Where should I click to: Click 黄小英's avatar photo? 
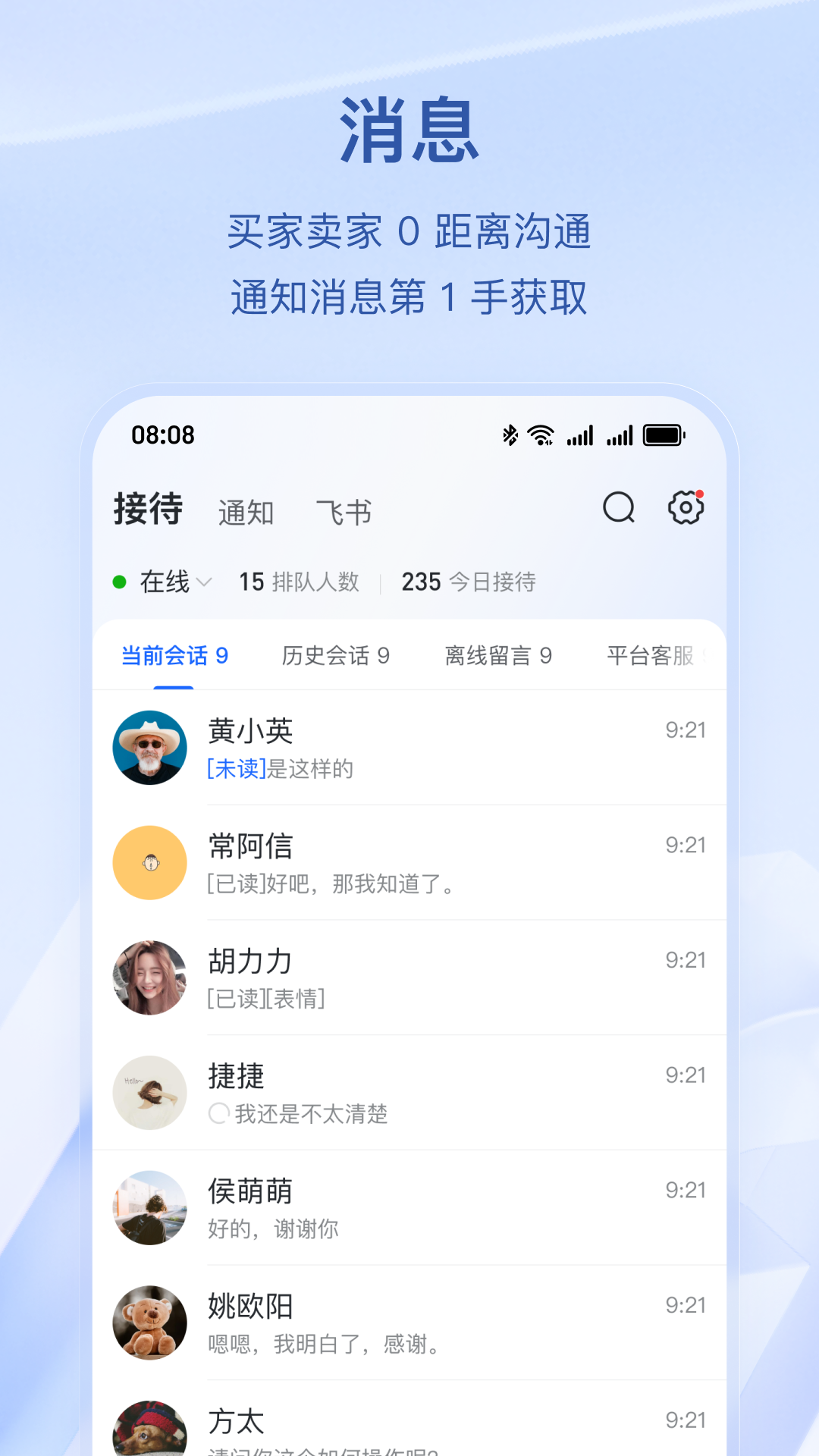tap(149, 747)
